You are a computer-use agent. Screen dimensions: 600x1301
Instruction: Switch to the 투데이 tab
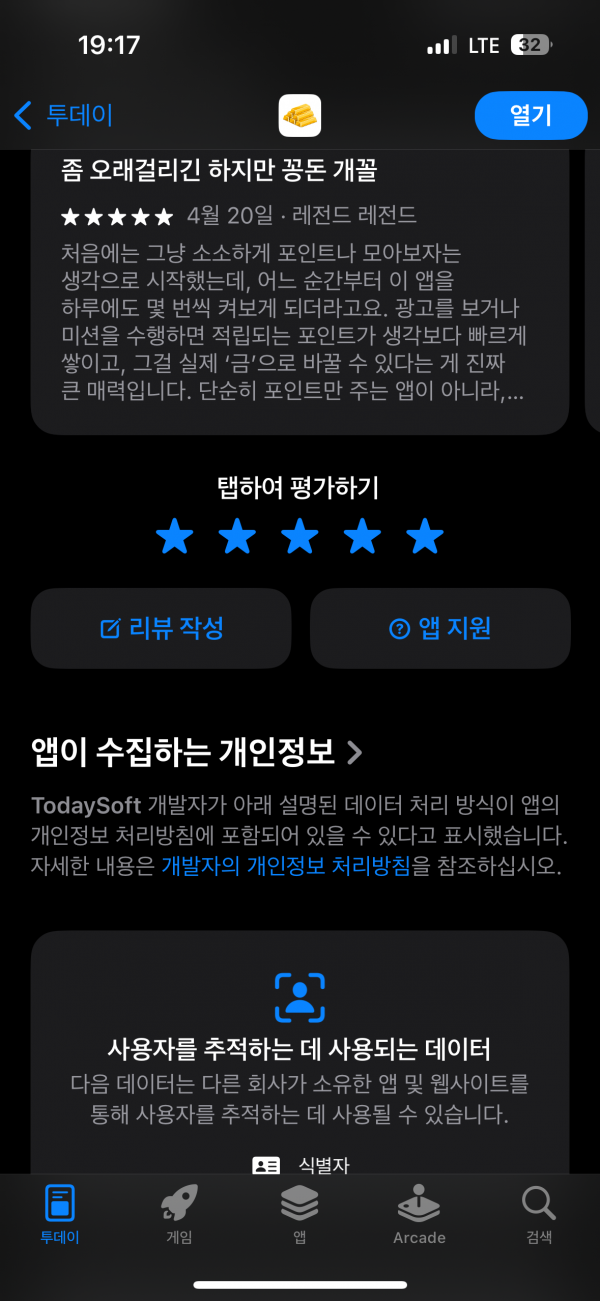pyautogui.click(x=60, y=1214)
